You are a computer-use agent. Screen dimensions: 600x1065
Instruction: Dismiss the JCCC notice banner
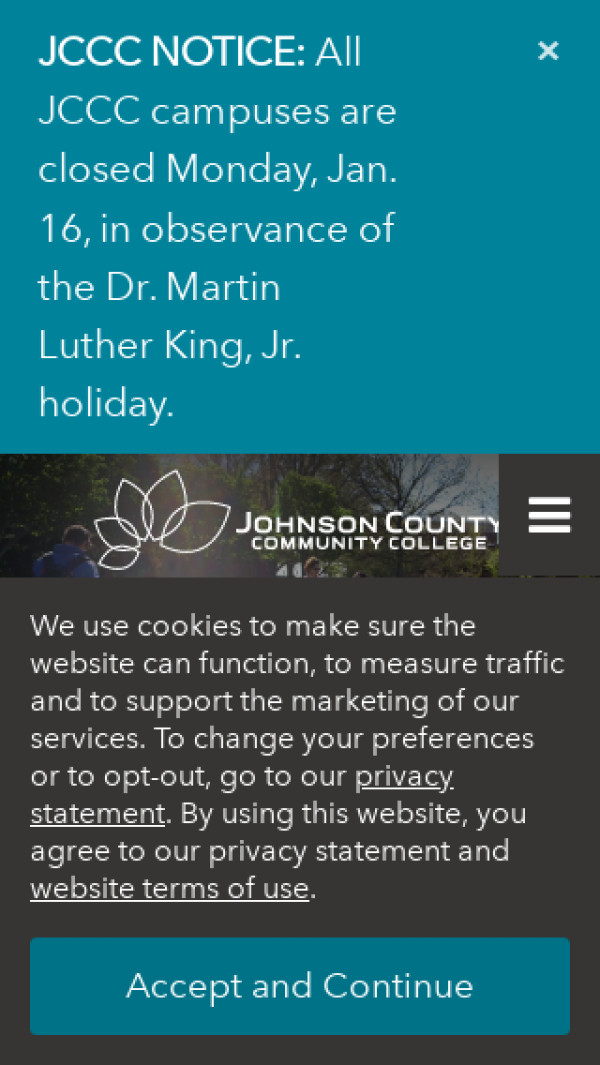pyautogui.click(x=547, y=50)
